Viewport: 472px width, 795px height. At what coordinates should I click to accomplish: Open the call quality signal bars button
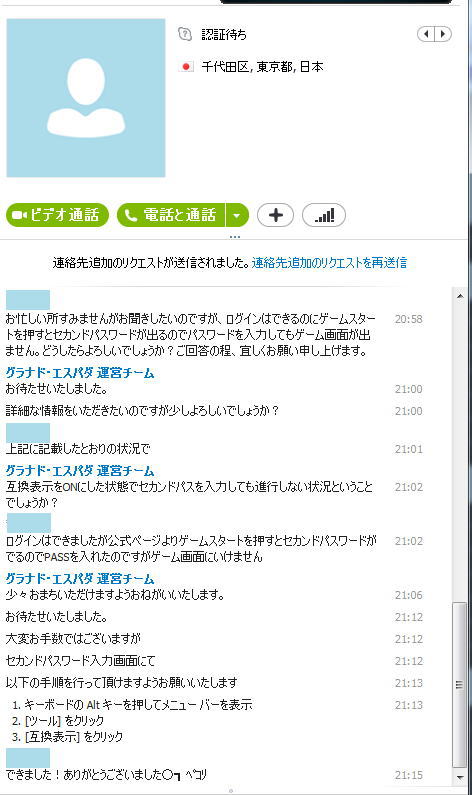324,215
